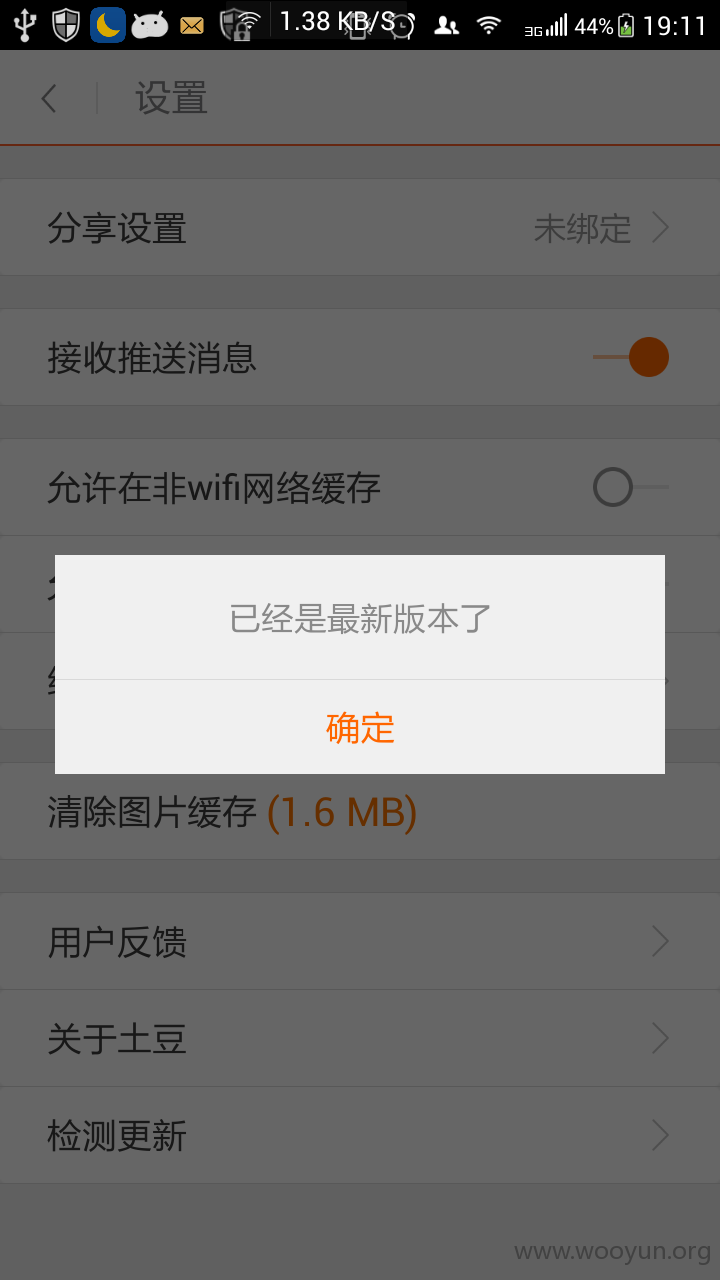The width and height of the screenshot is (720, 1280).
Task: Toggle 接收推送消息 switch
Action: pyautogui.click(x=630, y=357)
